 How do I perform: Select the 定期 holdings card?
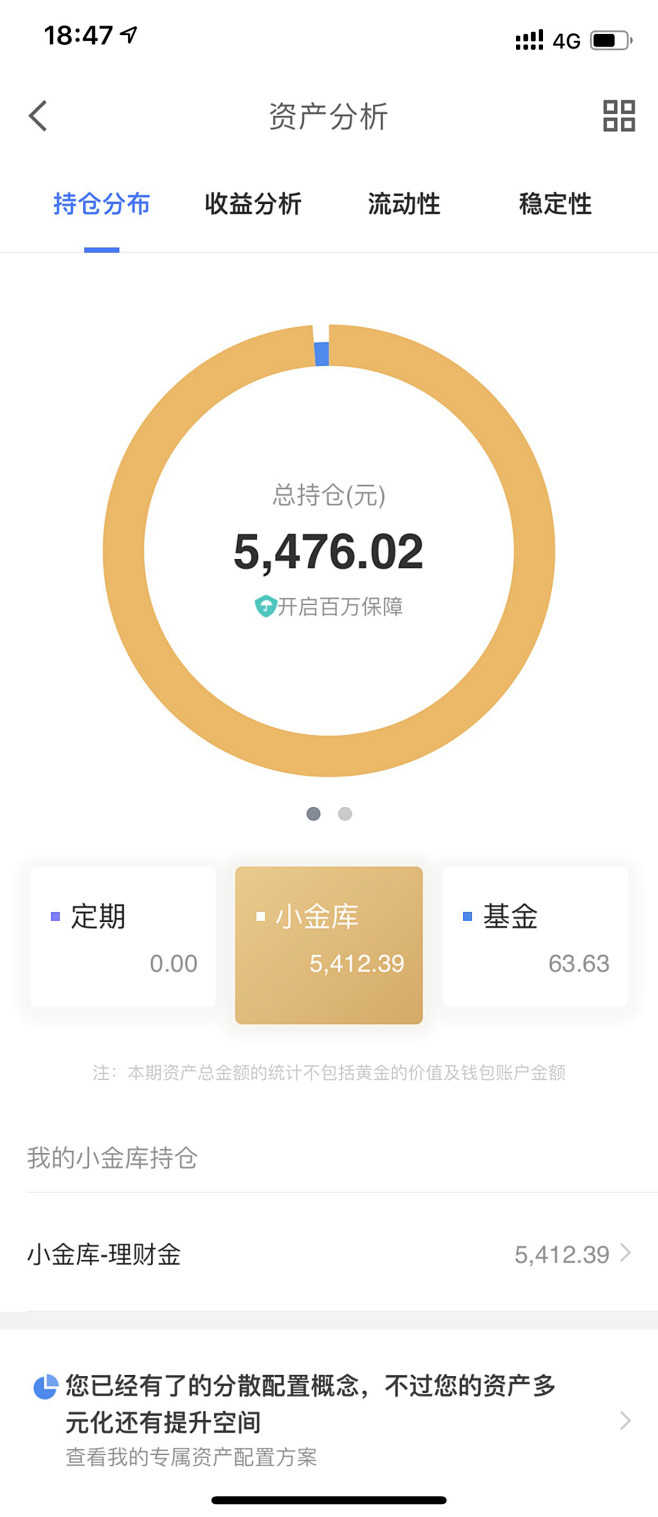click(x=123, y=937)
